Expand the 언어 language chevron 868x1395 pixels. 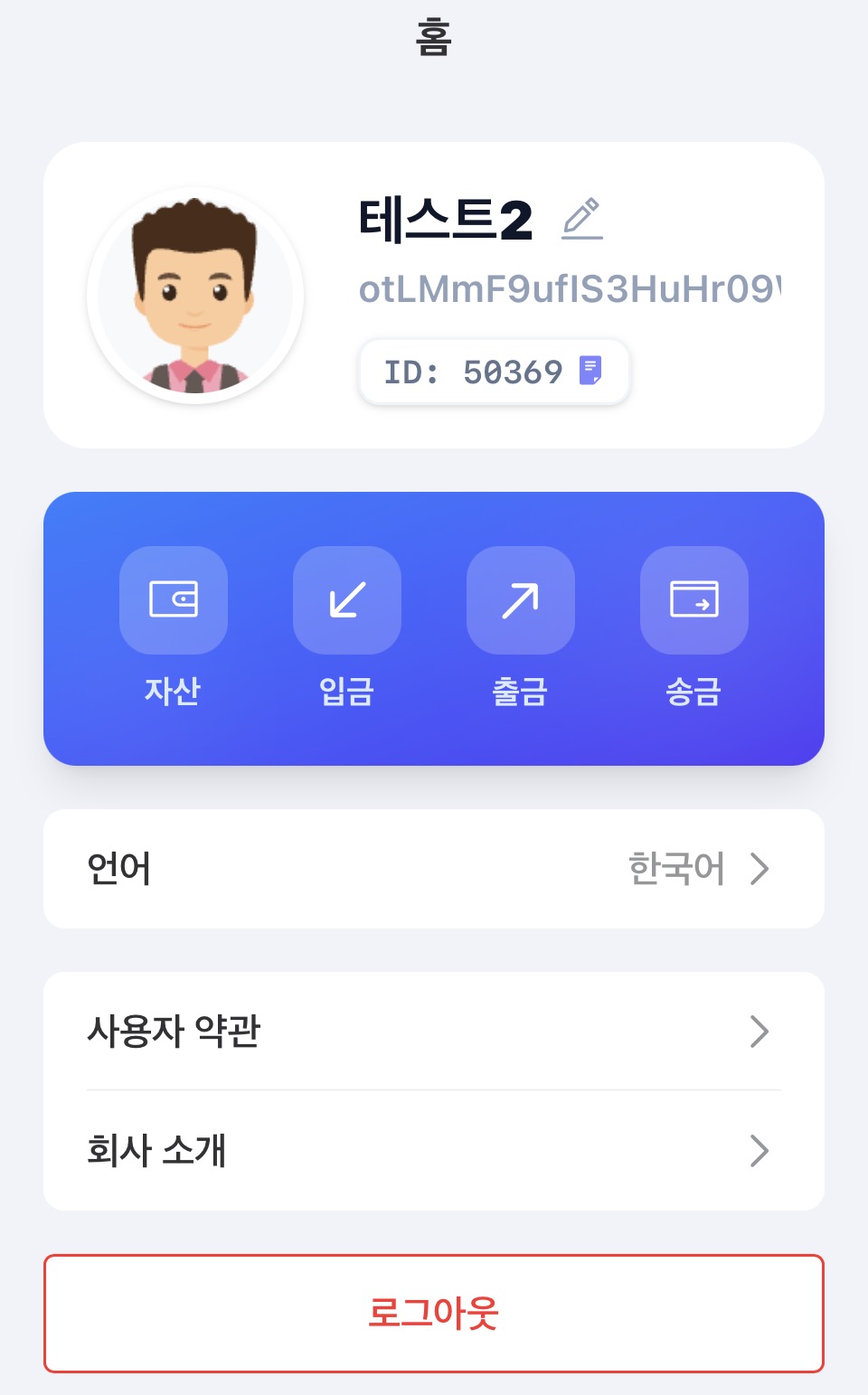(759, 869)
